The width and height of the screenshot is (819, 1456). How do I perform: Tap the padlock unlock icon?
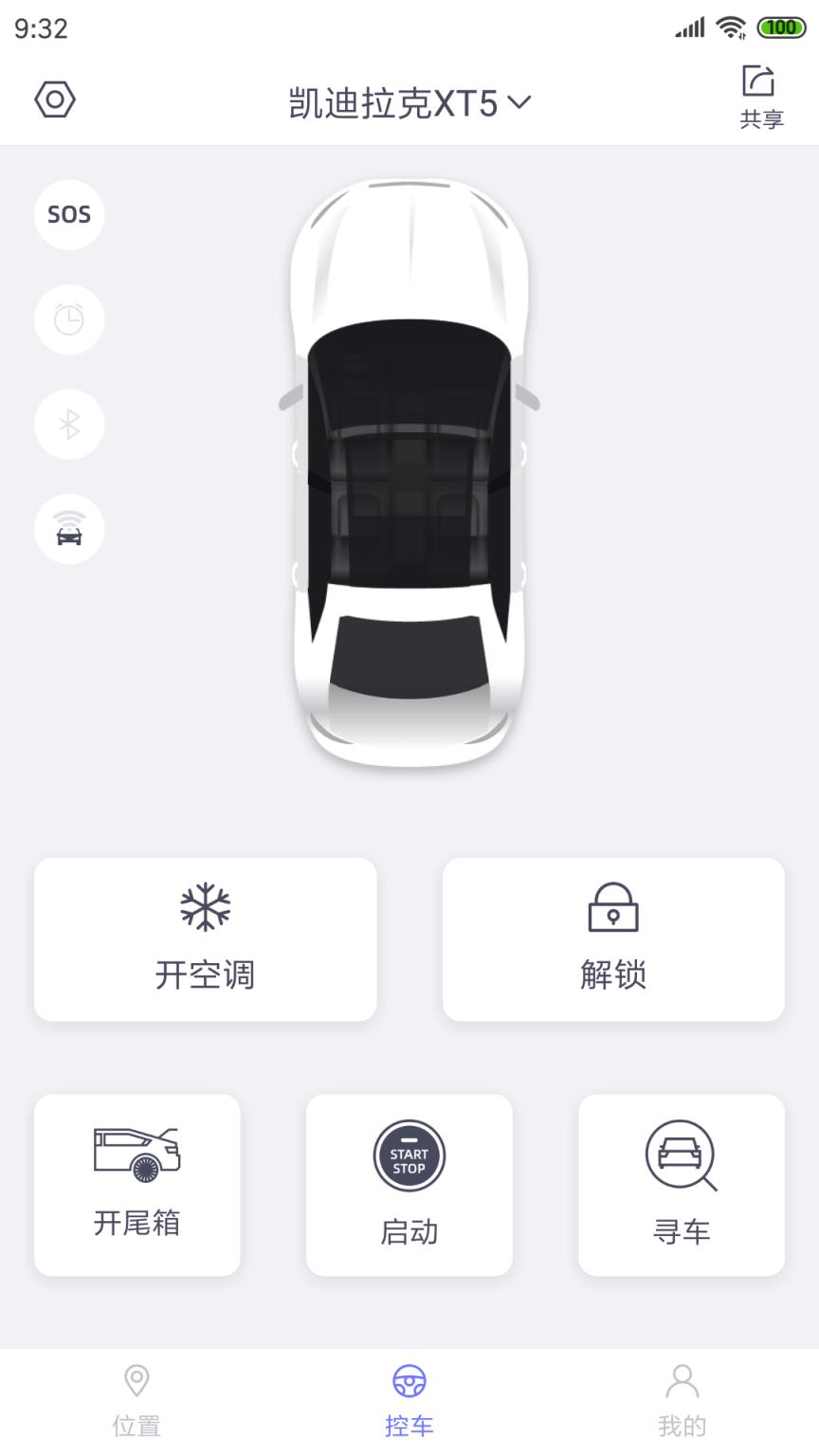613,907
